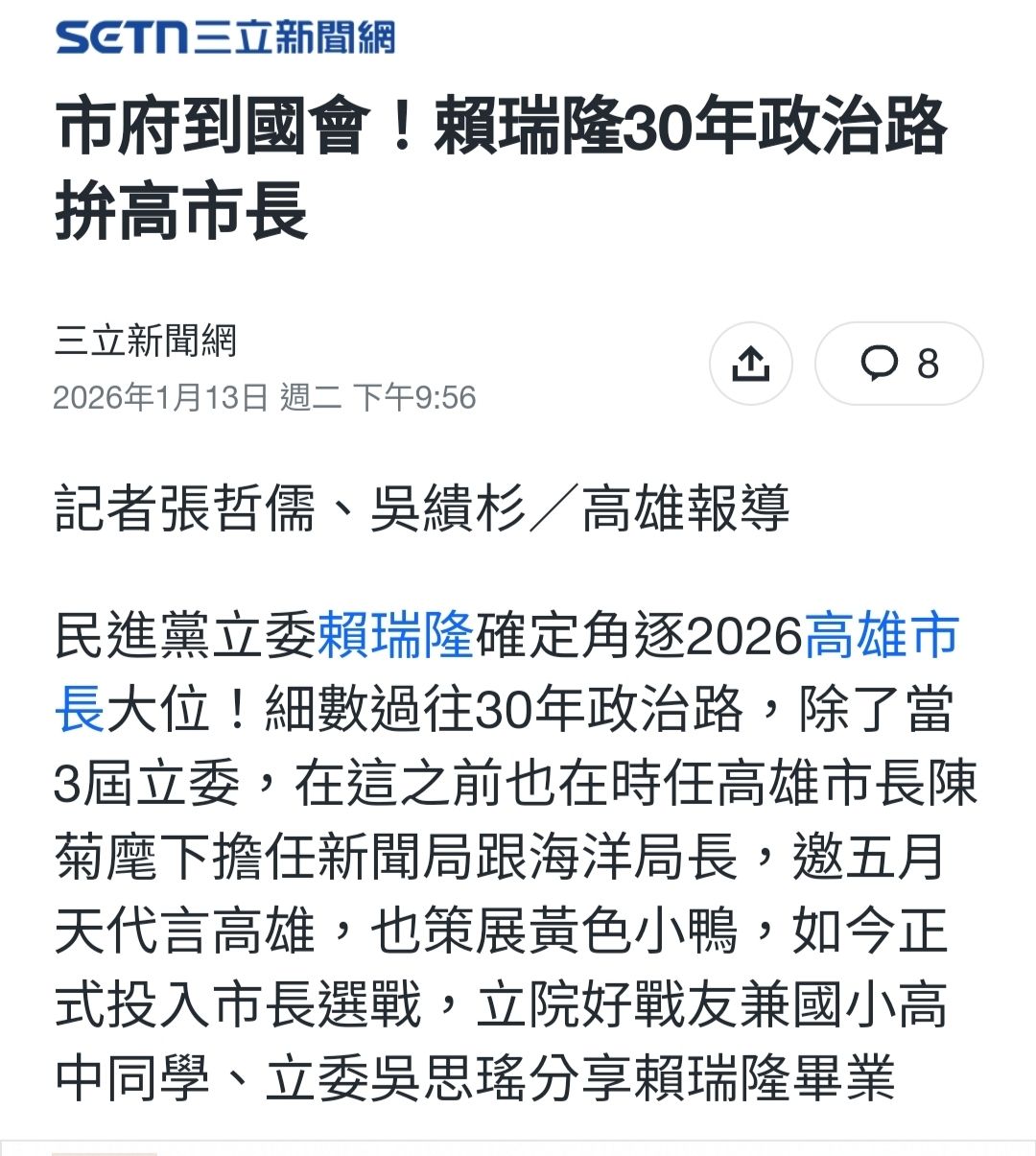Tap the 三立新聞網 source name

tap(146, 341)
